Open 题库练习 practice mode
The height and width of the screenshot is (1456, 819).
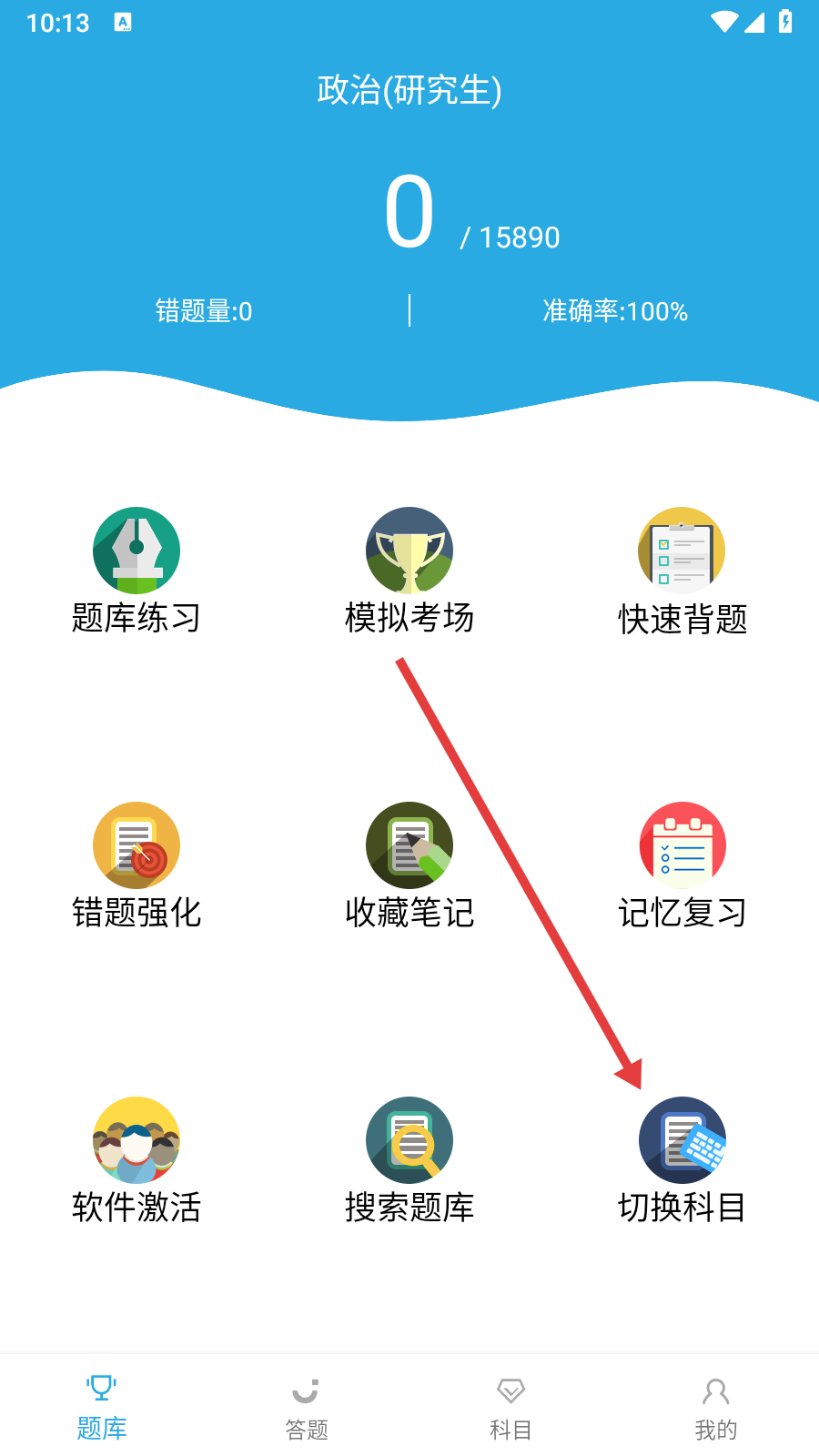pyautogui.click(x=136, y=571)
